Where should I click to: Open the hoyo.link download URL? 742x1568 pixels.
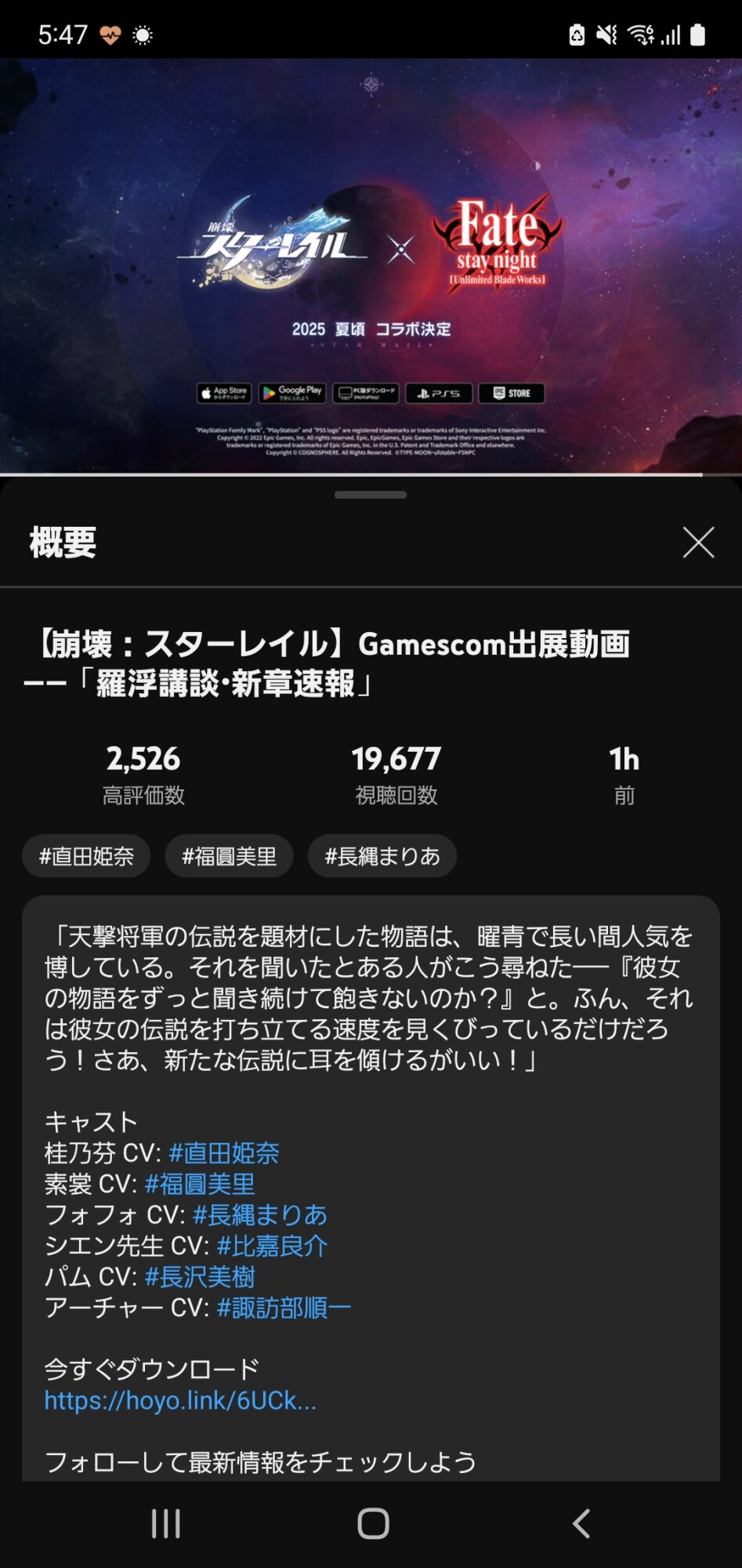(x=180, y=1401)
